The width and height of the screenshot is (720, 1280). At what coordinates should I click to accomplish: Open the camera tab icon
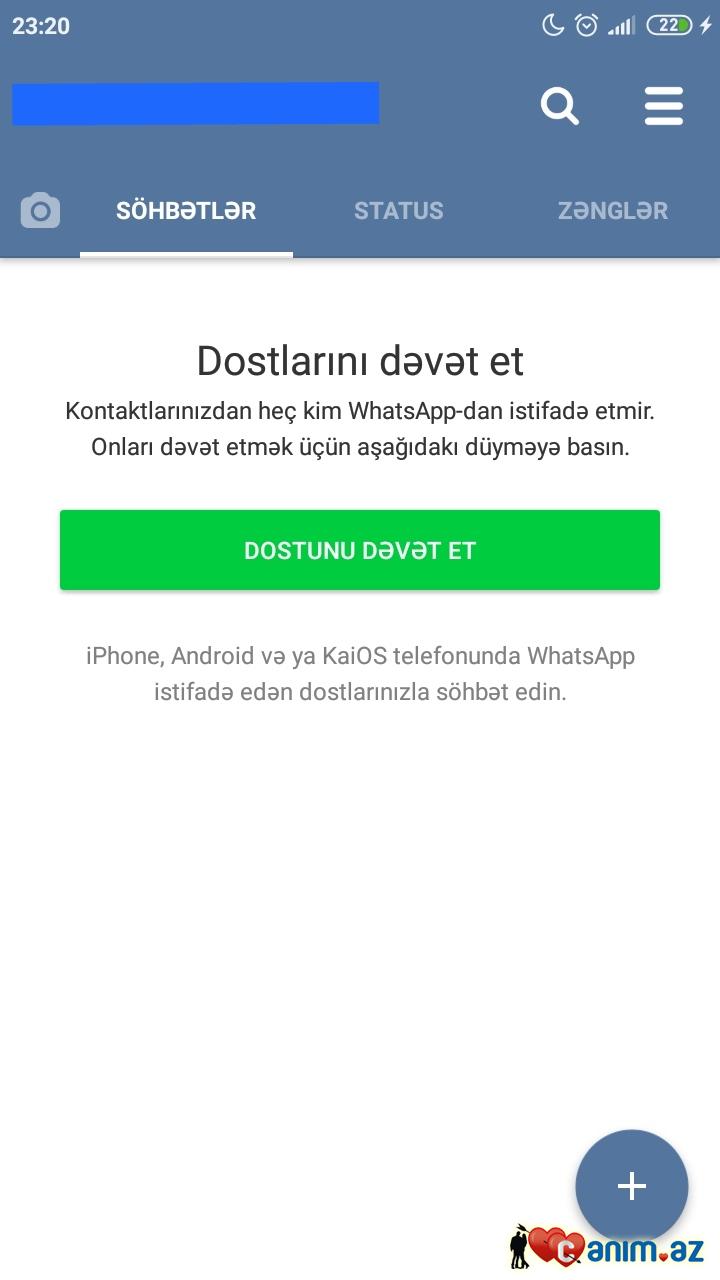click(40, 211)
